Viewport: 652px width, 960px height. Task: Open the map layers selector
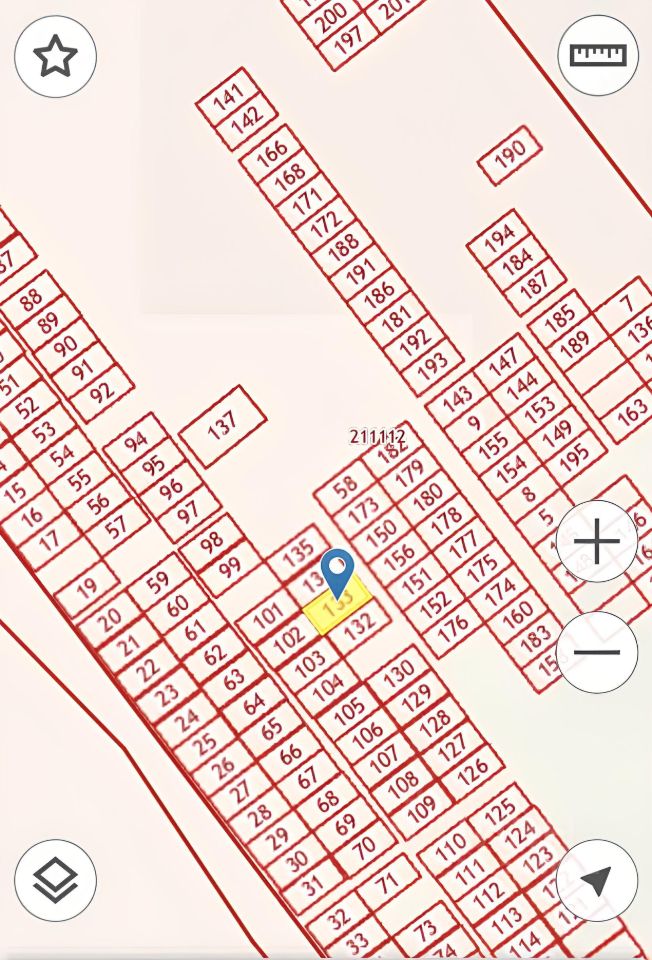pyautogui.click(x=56, y=880)
